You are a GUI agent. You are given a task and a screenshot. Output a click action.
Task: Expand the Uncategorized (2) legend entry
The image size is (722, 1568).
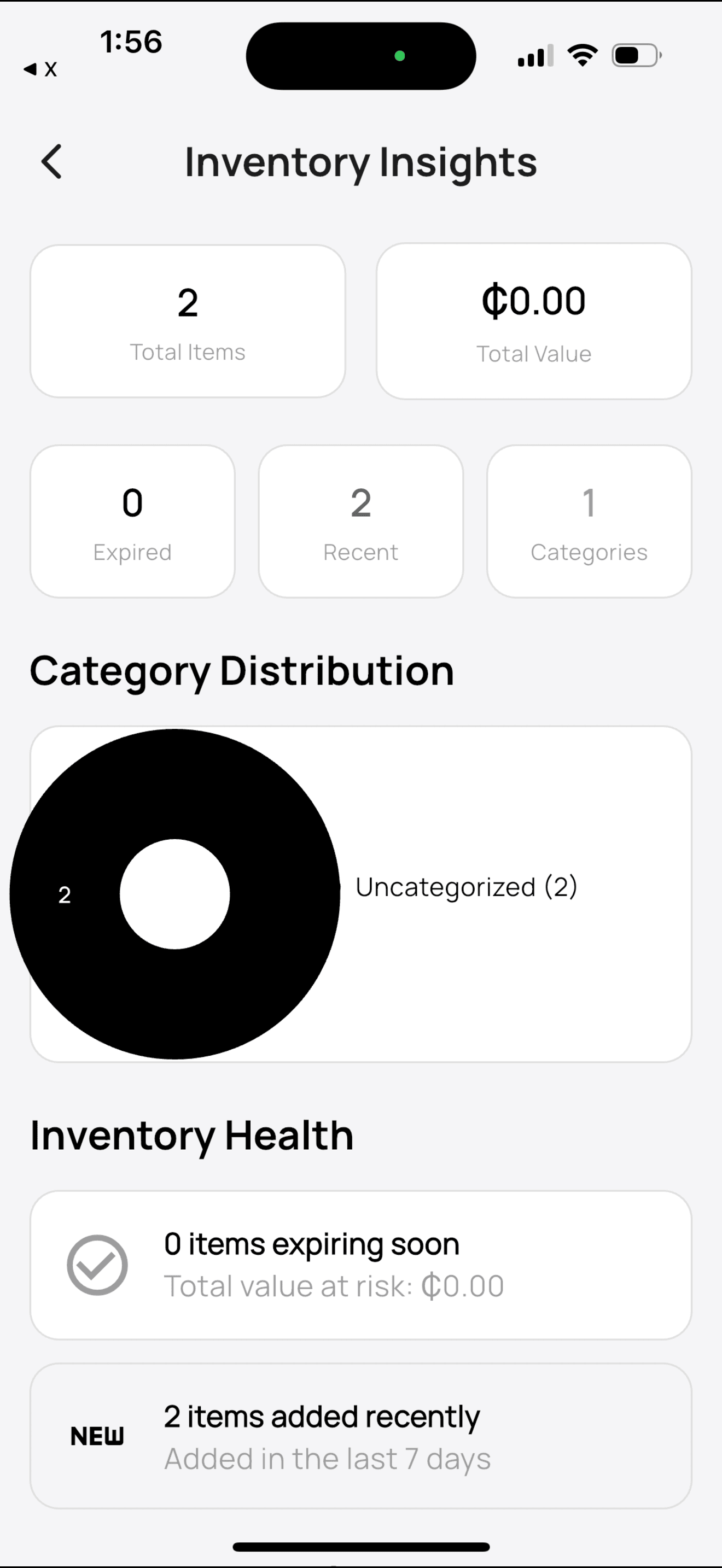[x=467, y=887]
